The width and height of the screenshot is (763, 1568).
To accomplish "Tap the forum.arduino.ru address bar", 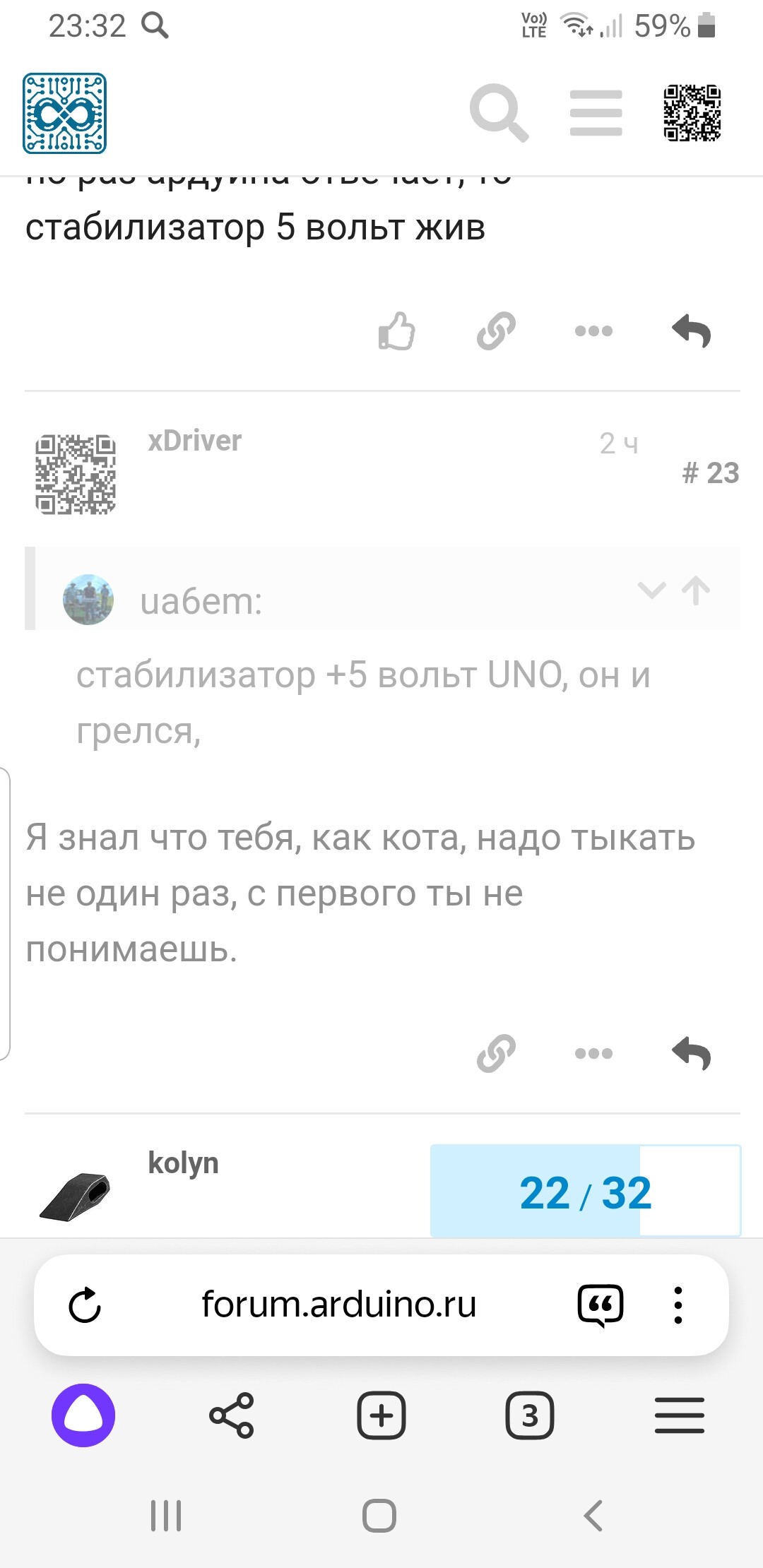I will point(339,1304).
